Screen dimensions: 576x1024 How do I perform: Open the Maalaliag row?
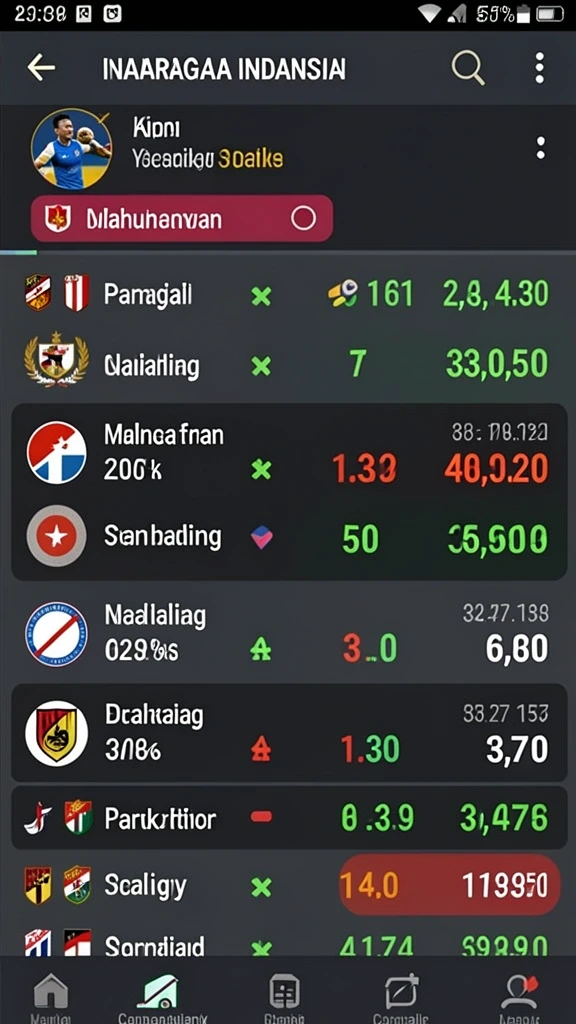point(288,632)
